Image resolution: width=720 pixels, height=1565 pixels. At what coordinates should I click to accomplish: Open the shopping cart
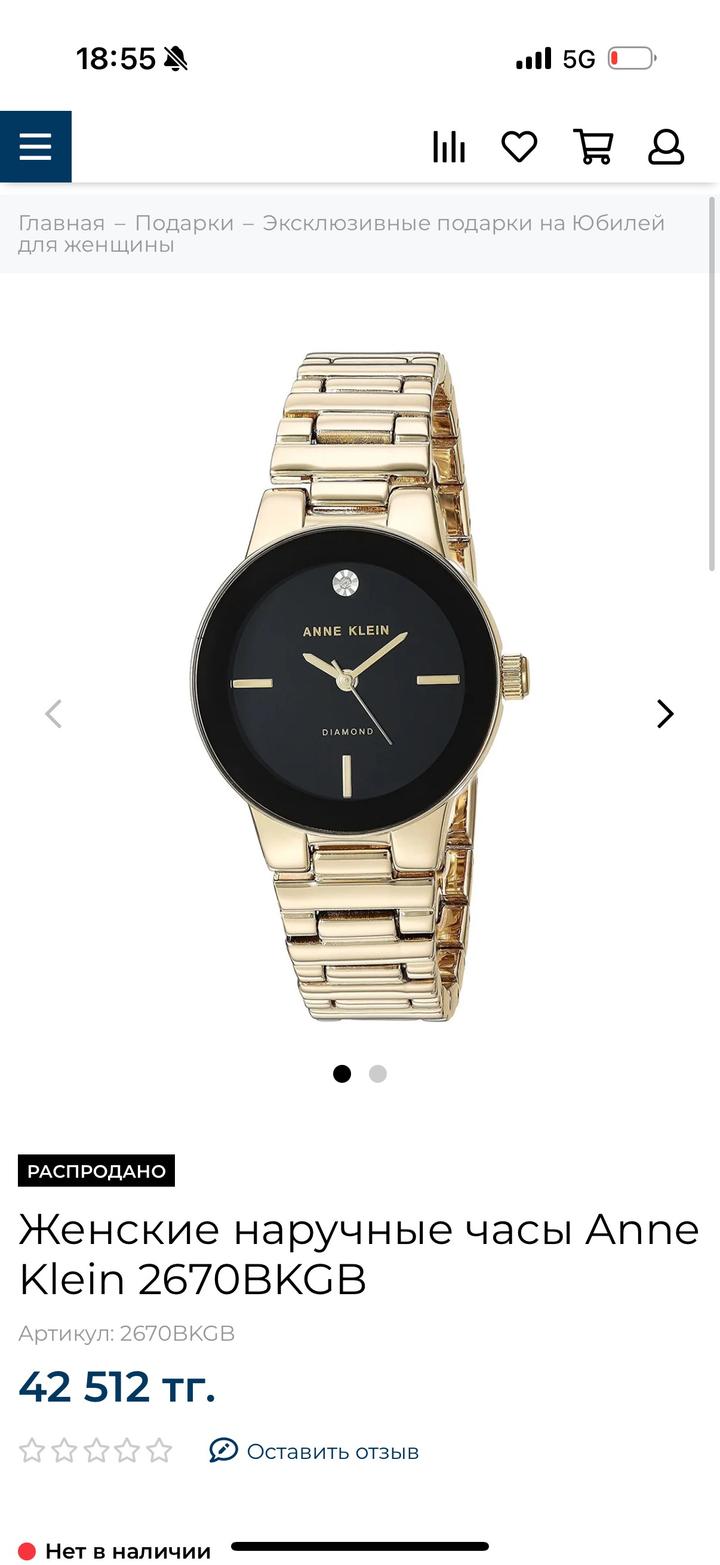(x=592, y=147)
